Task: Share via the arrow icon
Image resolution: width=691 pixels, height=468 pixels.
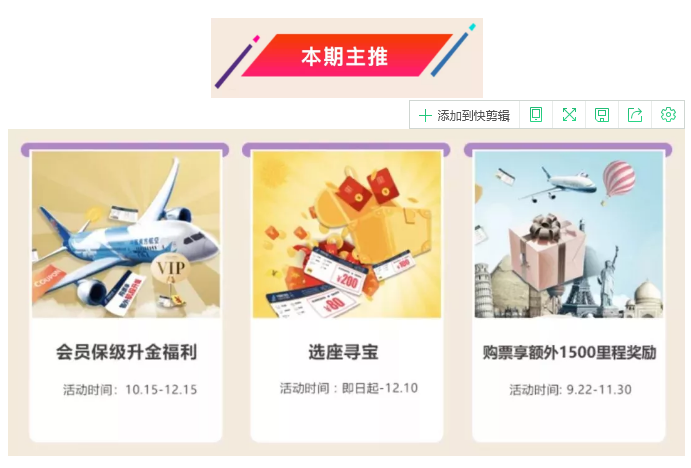Action: (635, 115)
